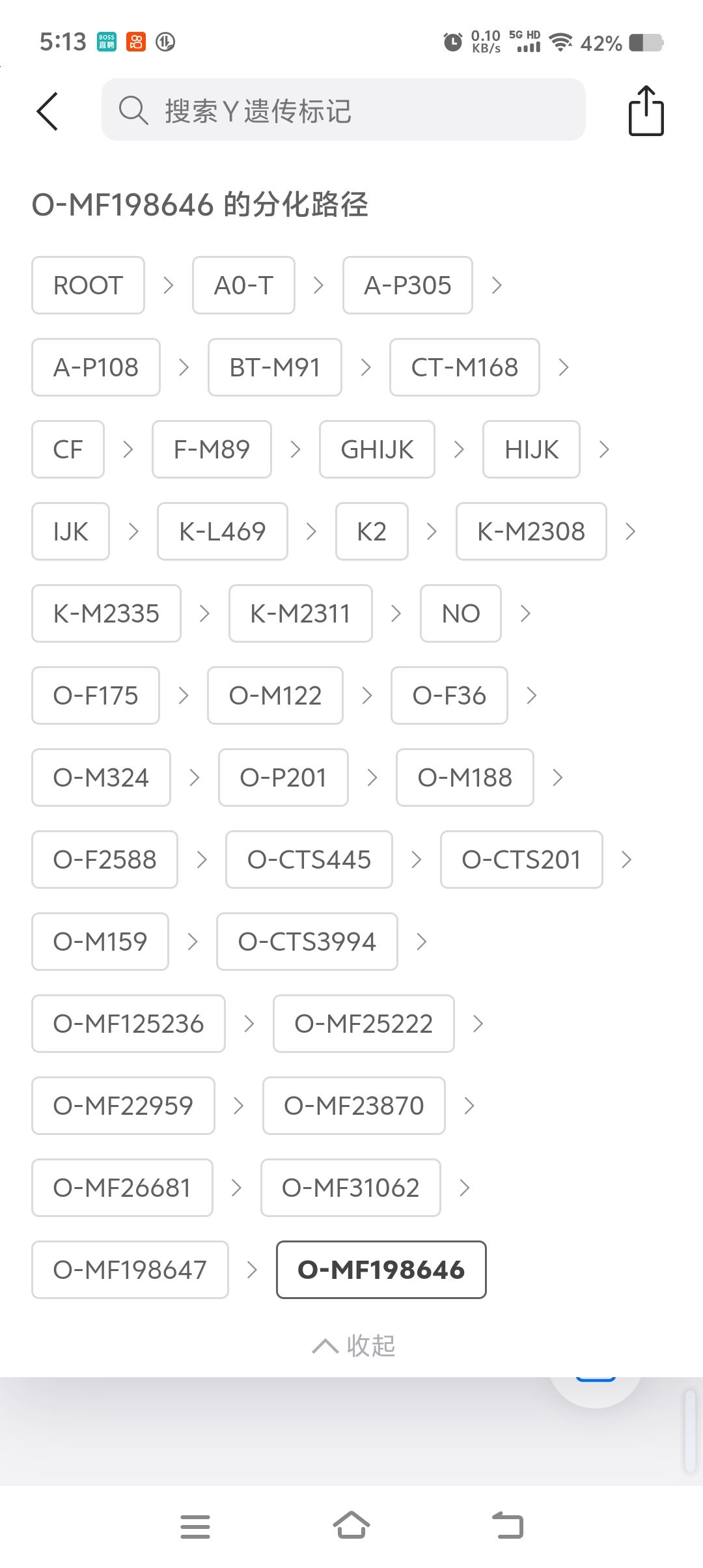Share this haplogroup path page

[x=646, y=111]
